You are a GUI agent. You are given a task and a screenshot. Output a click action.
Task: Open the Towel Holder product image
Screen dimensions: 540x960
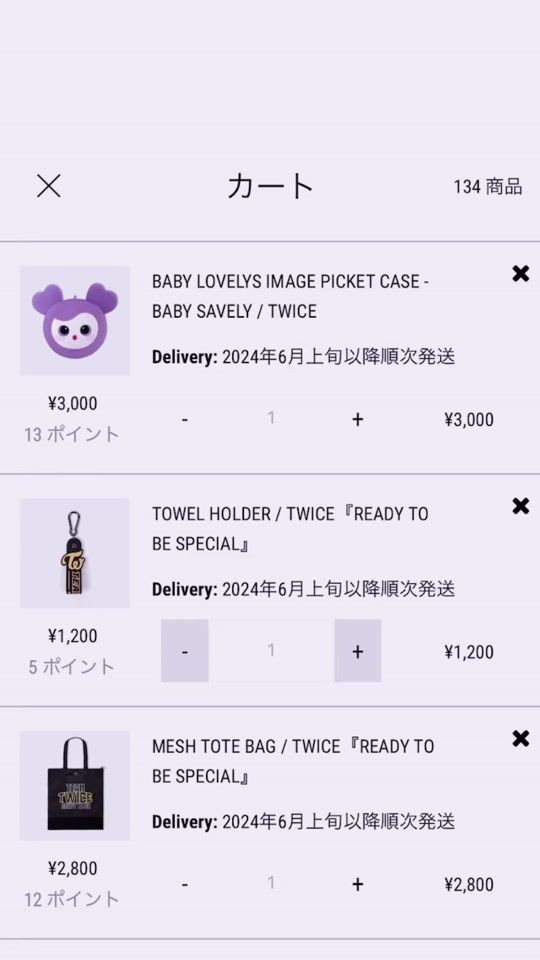75,553
